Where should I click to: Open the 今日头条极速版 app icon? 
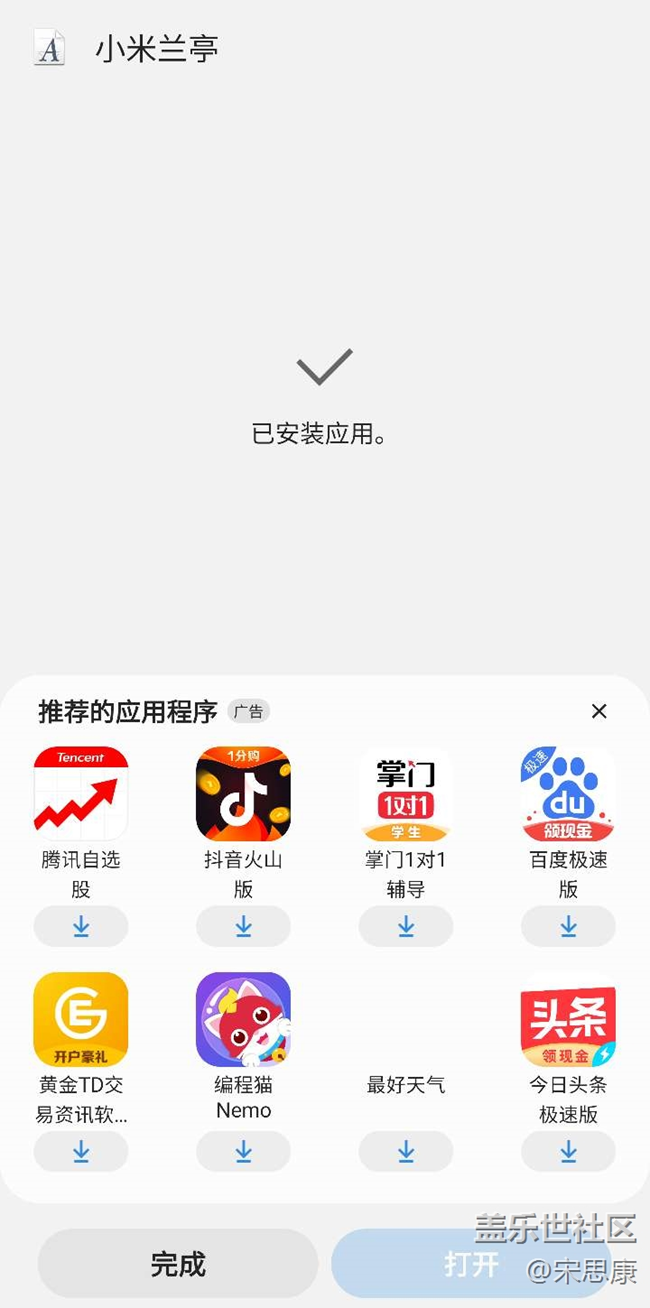point(568,1019)
